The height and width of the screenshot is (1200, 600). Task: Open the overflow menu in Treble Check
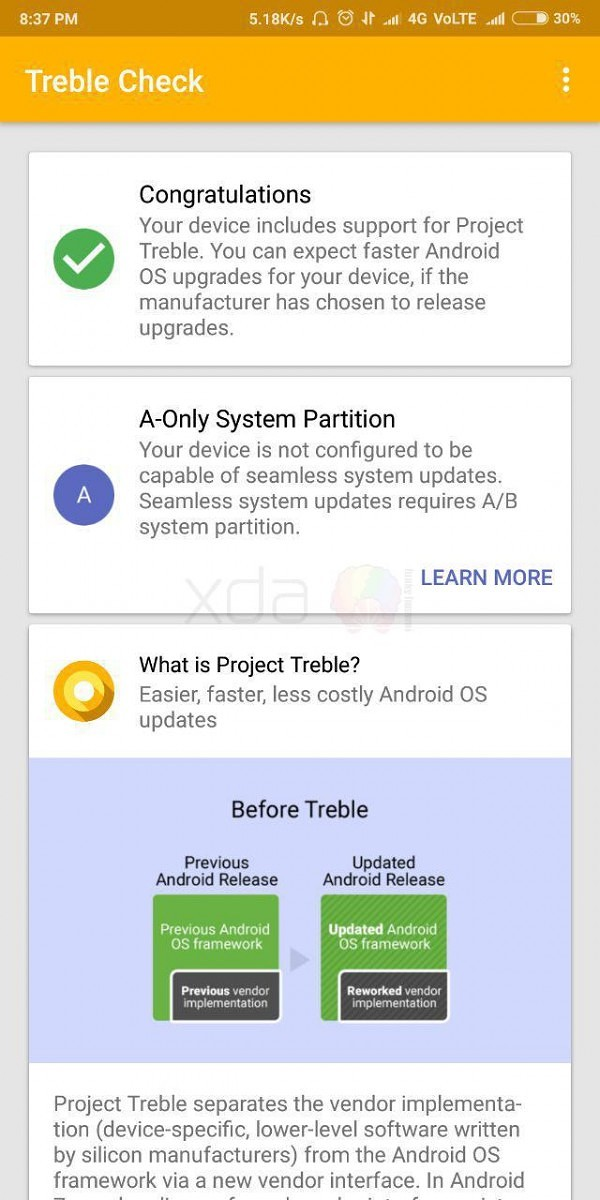pyautogui.click(x=566, y=80)
